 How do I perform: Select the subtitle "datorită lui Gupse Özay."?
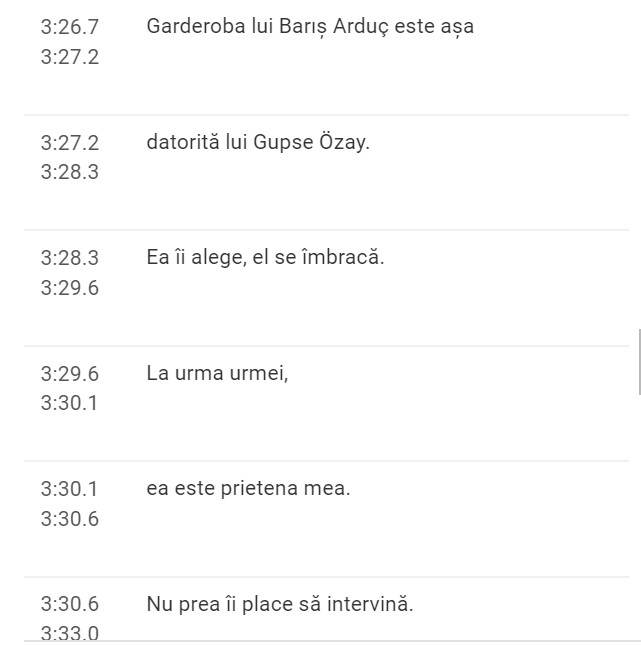pyautogui.click(x=258, y=143)
